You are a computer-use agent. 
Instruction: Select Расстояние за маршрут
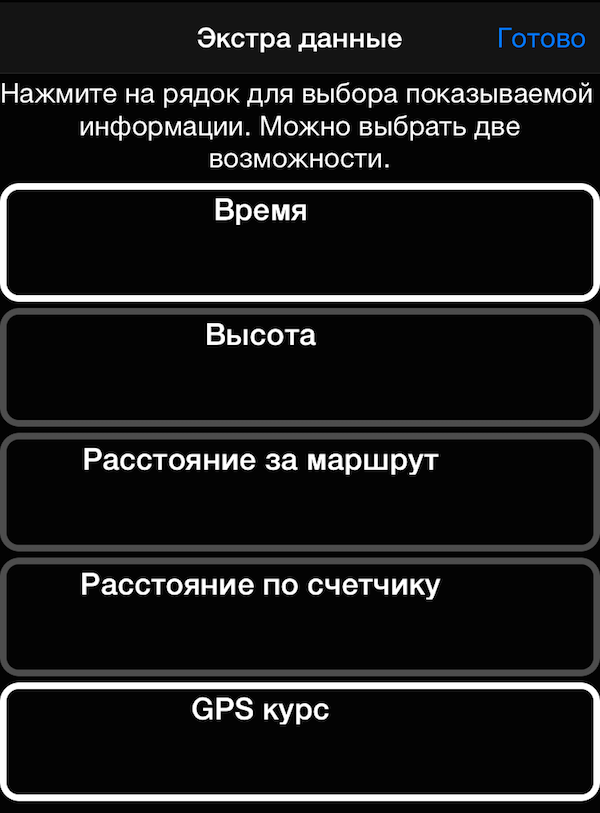[300, 491]
